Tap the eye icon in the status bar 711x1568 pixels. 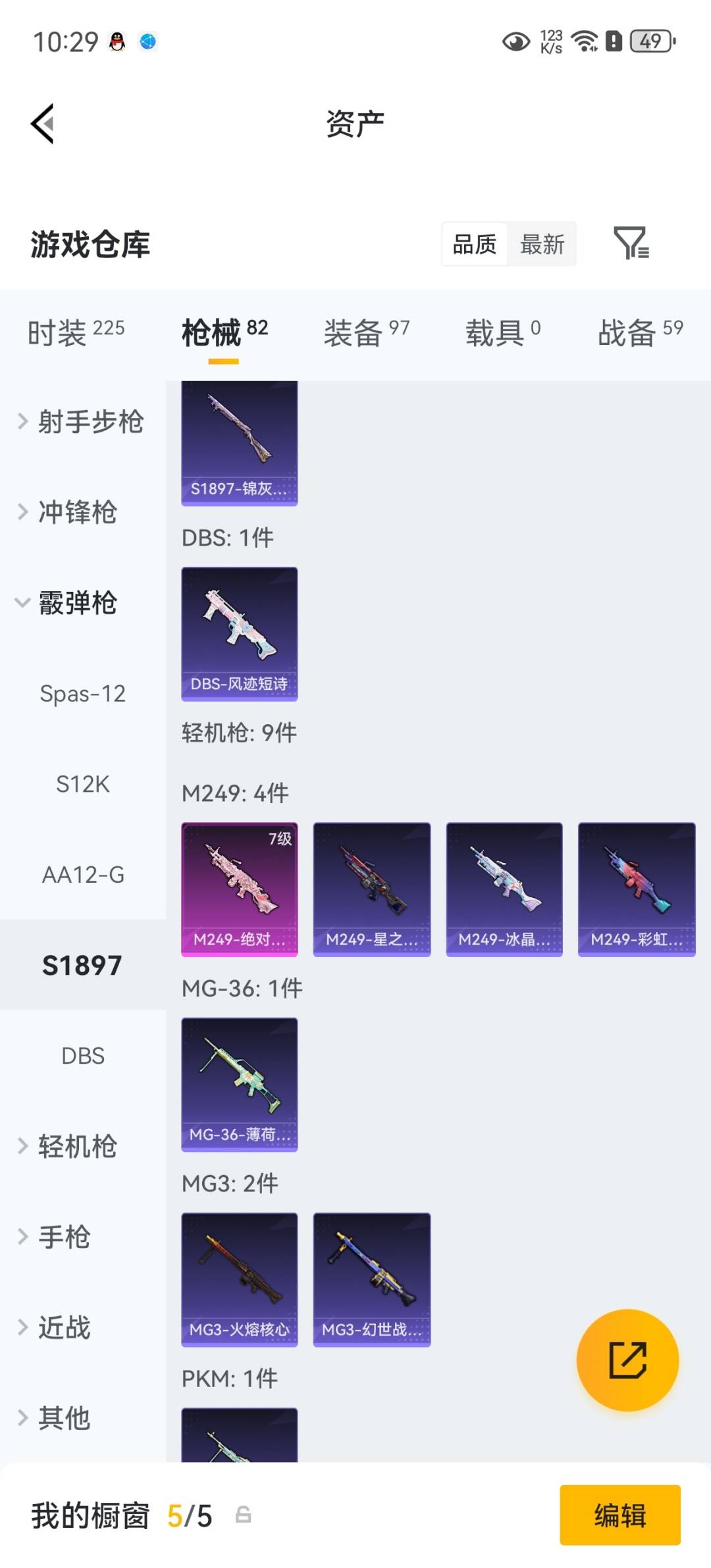coord(517,41)
